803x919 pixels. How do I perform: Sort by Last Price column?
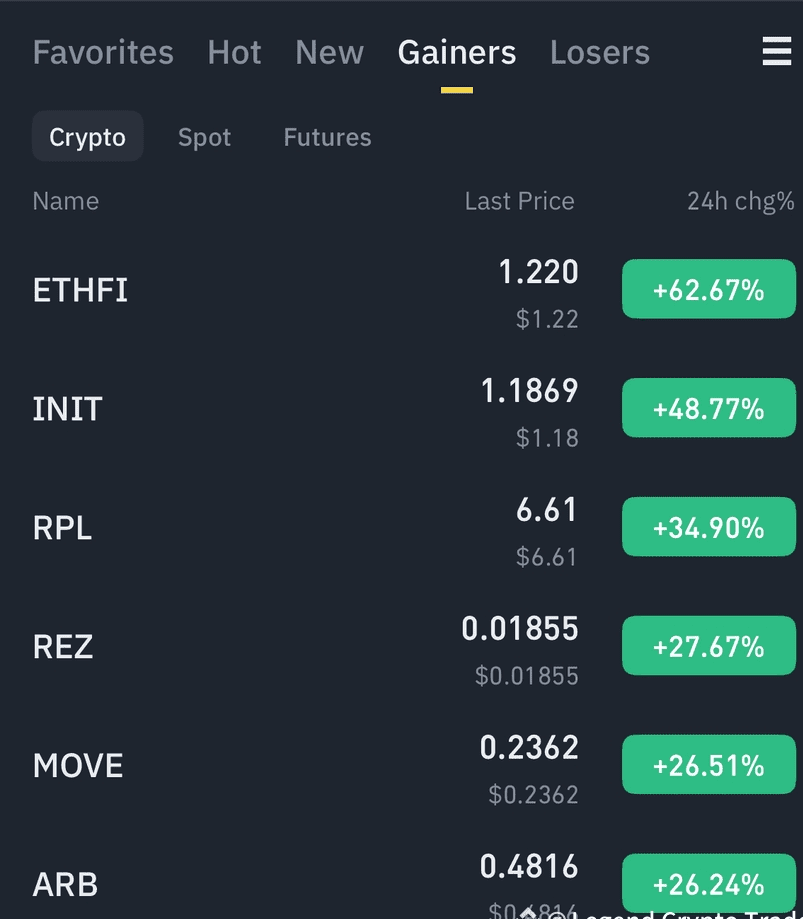tap(519, 201)
